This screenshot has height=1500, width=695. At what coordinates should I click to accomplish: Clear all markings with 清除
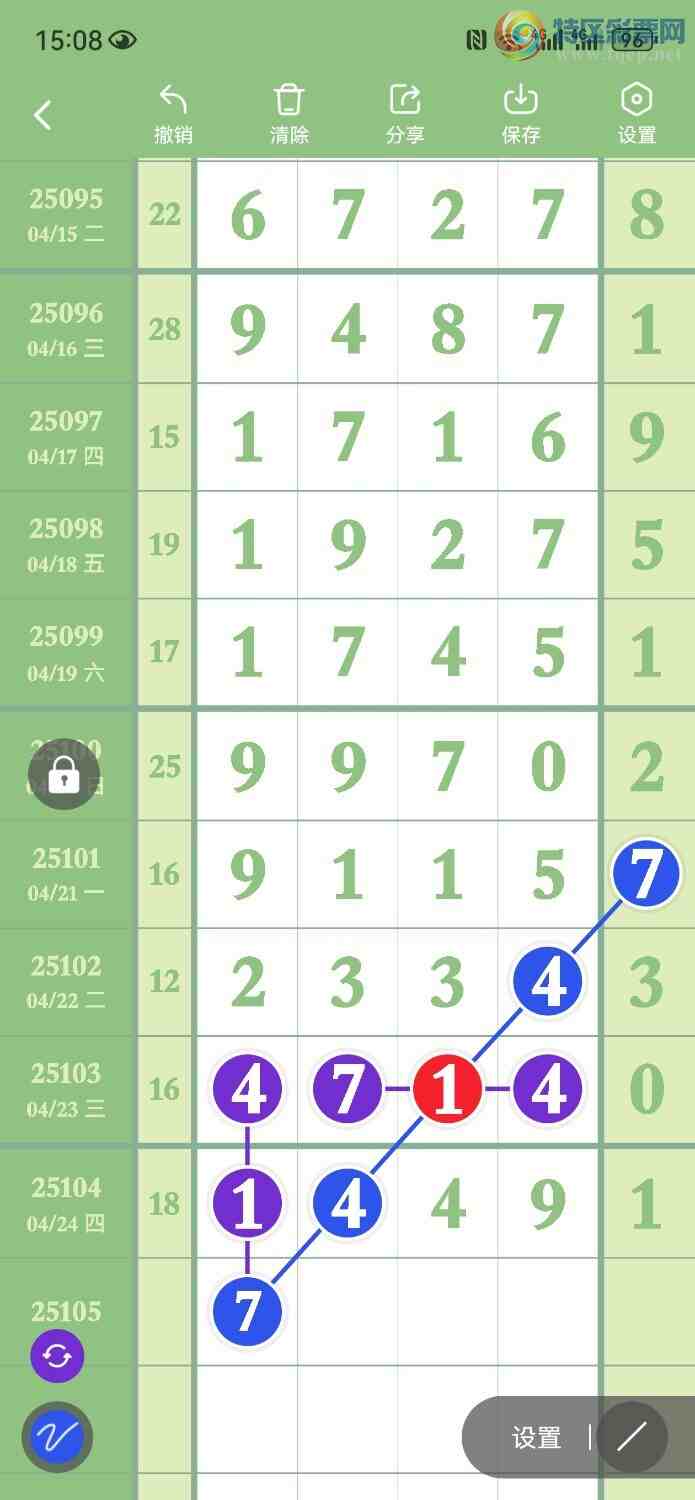tap(289, 114)
